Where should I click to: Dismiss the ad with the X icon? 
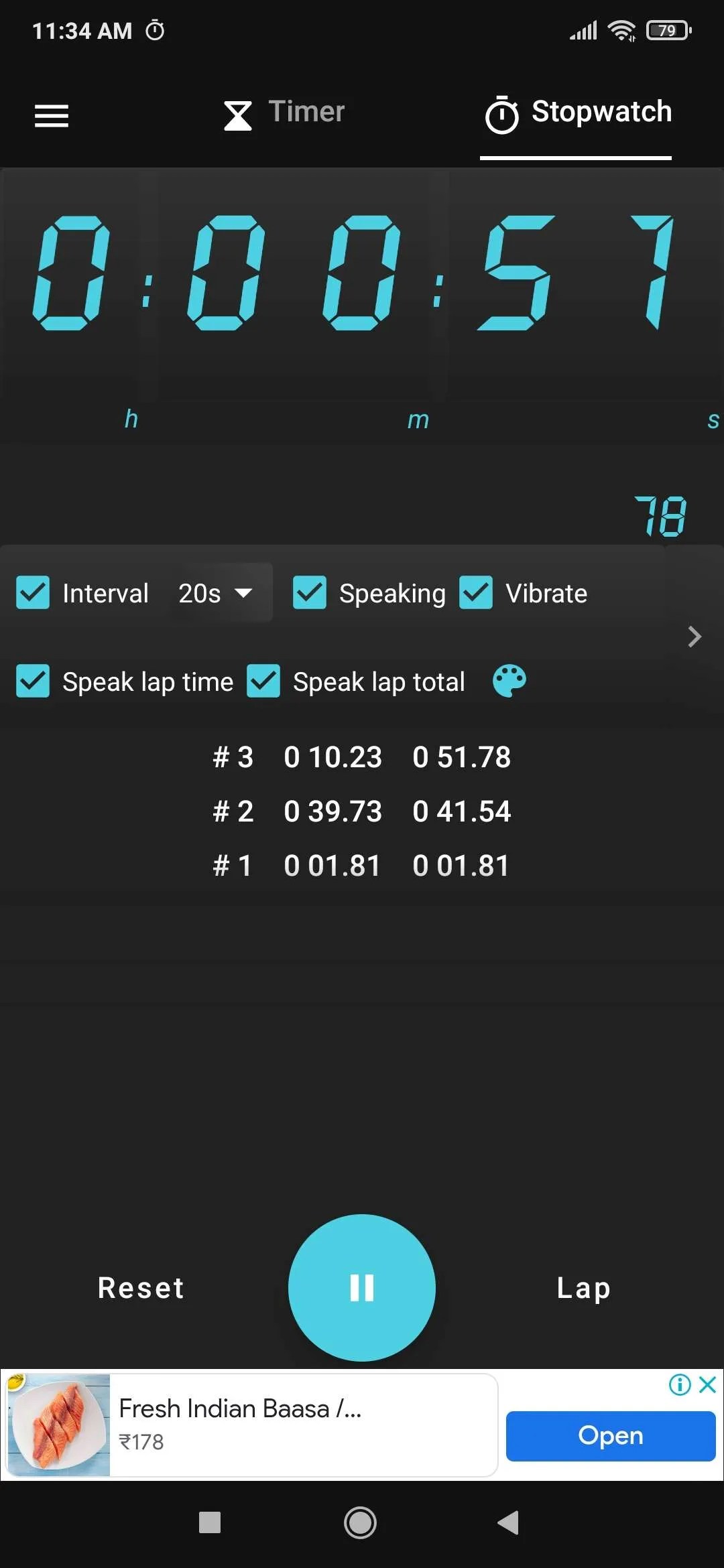click(707, 1384)
